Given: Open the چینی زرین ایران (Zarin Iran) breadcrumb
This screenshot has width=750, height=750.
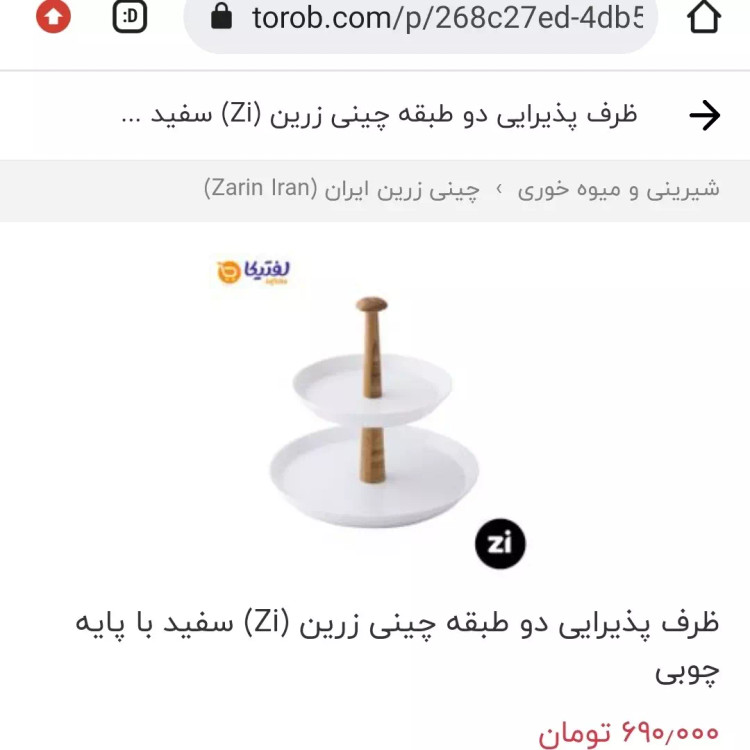Looking at the screenshot, I should pyautogui.click(x=341, y=190).
